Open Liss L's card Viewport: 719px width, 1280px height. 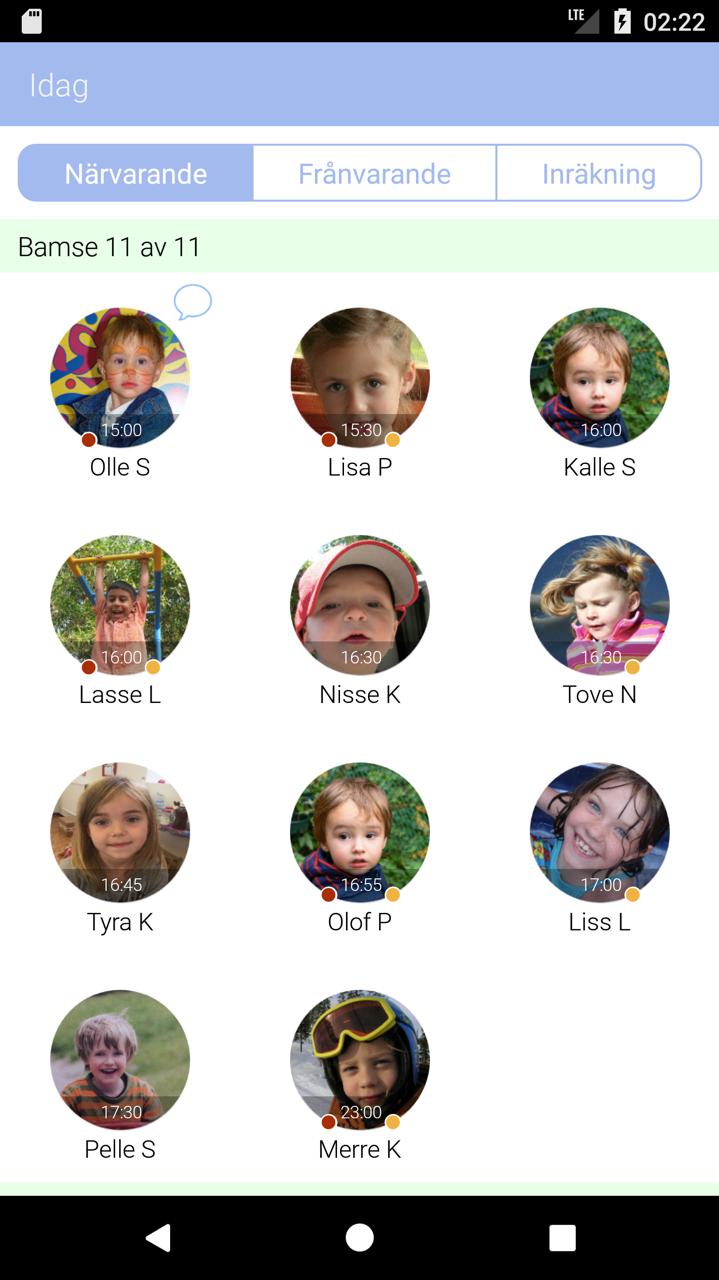(599, 832)
